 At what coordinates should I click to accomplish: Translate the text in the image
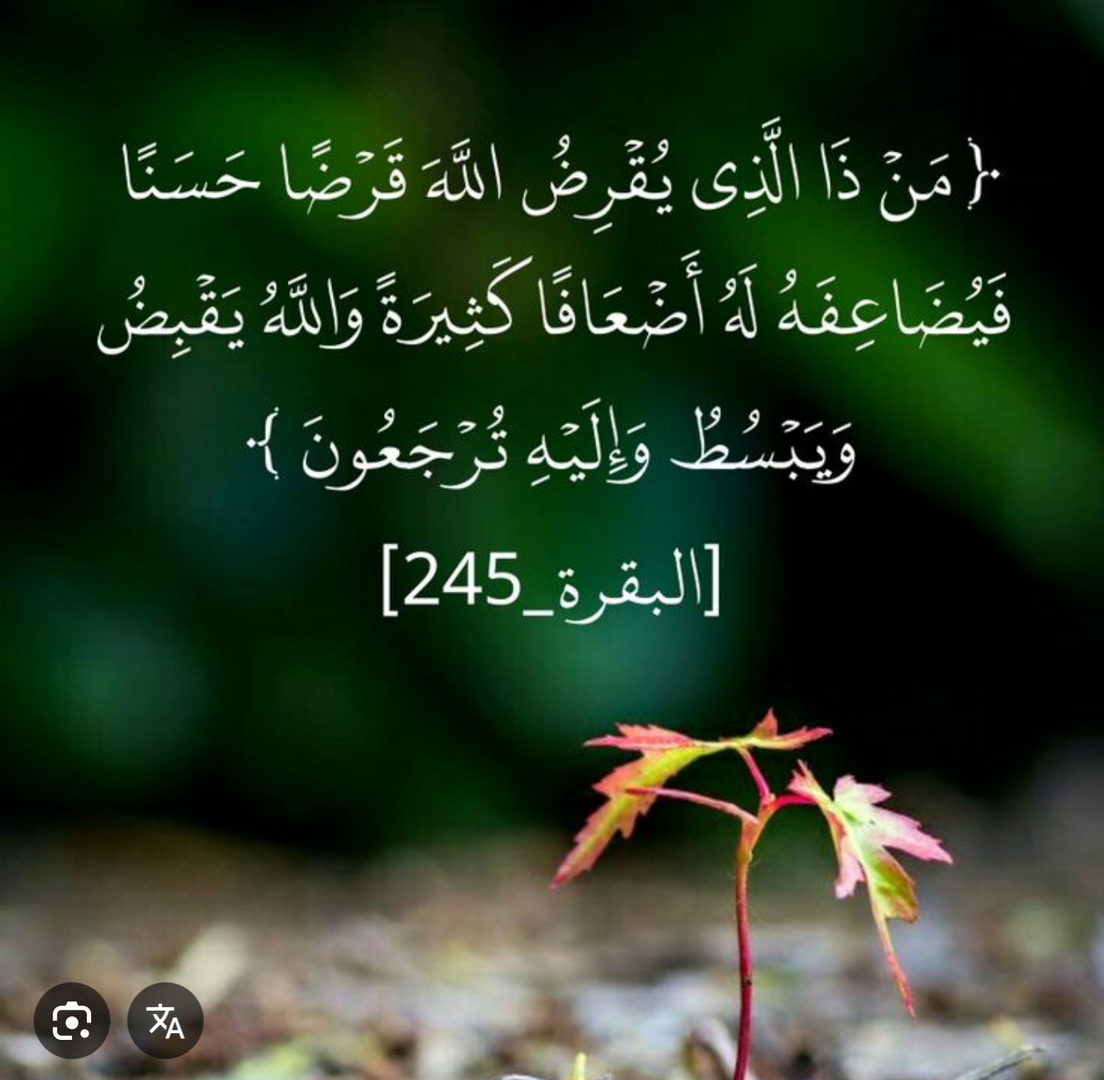tap(165, 1020)
